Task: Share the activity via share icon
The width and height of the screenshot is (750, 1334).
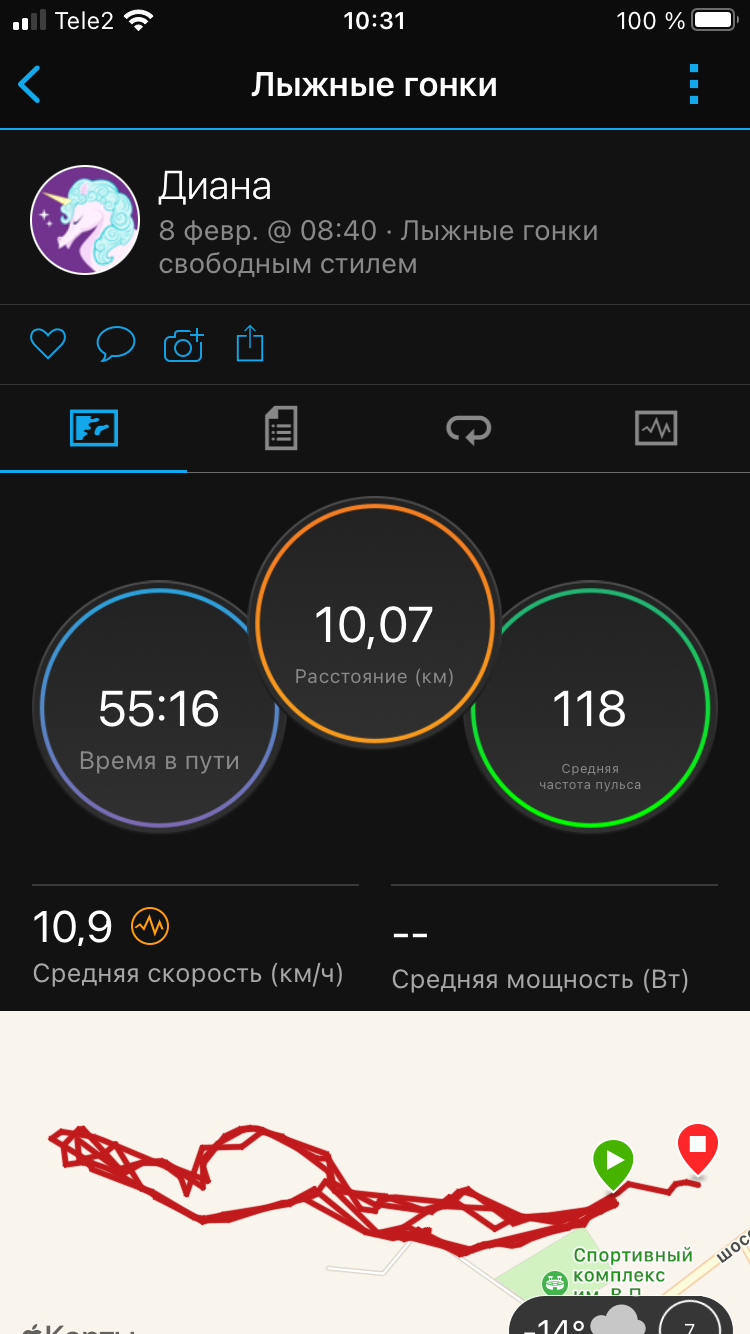Action: pos(250,345)
